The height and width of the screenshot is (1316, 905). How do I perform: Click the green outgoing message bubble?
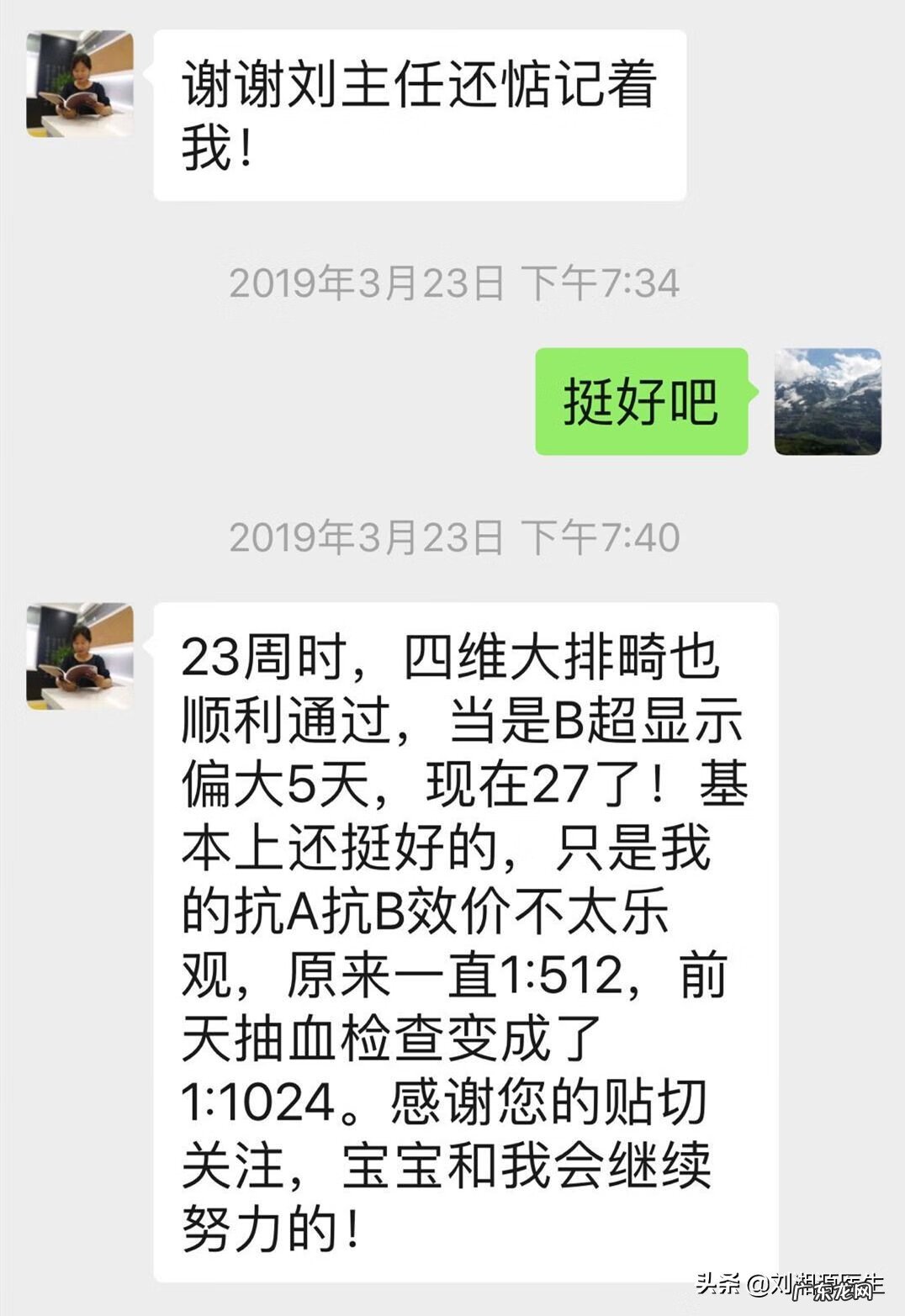coord(641,404)
